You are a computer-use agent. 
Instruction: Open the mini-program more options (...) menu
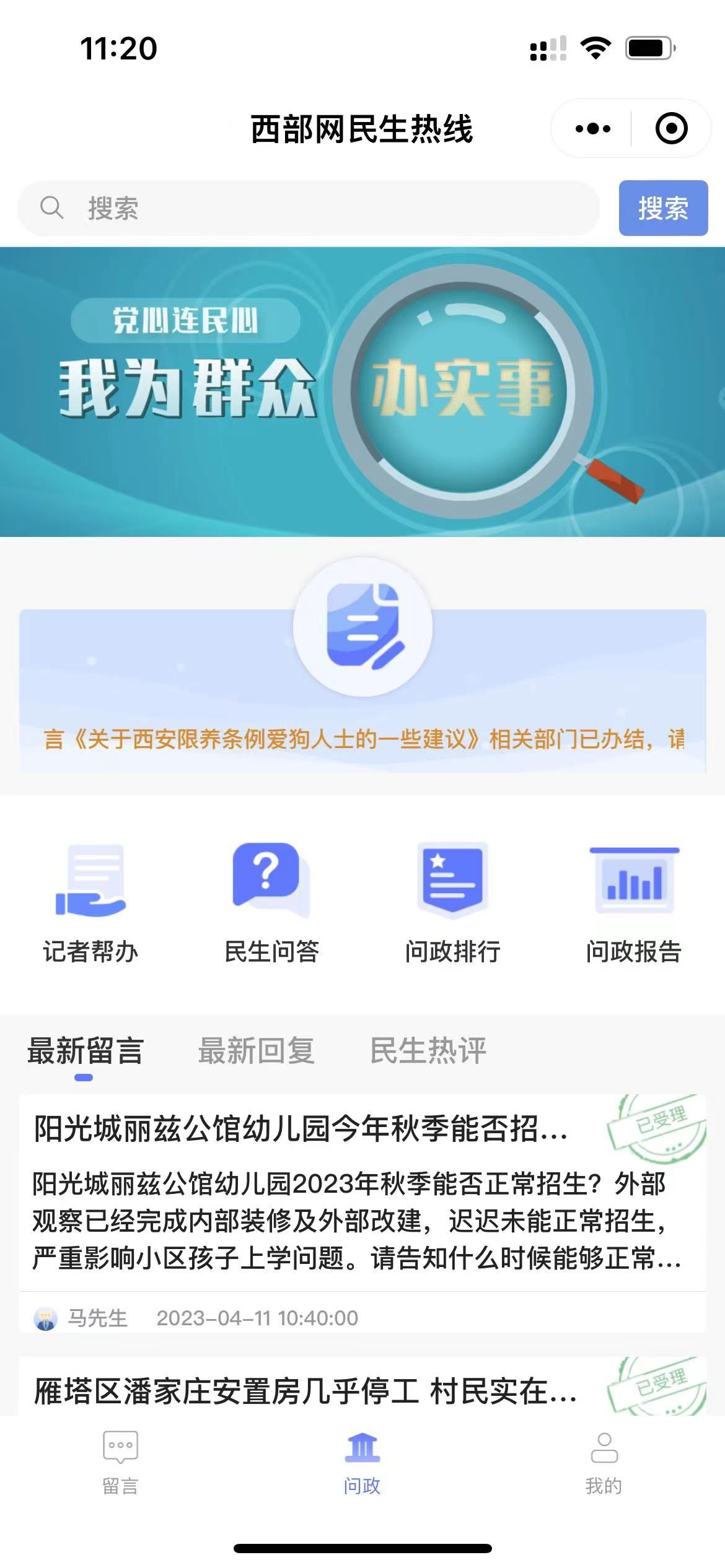pyautogui.click(x=592, y=128)
